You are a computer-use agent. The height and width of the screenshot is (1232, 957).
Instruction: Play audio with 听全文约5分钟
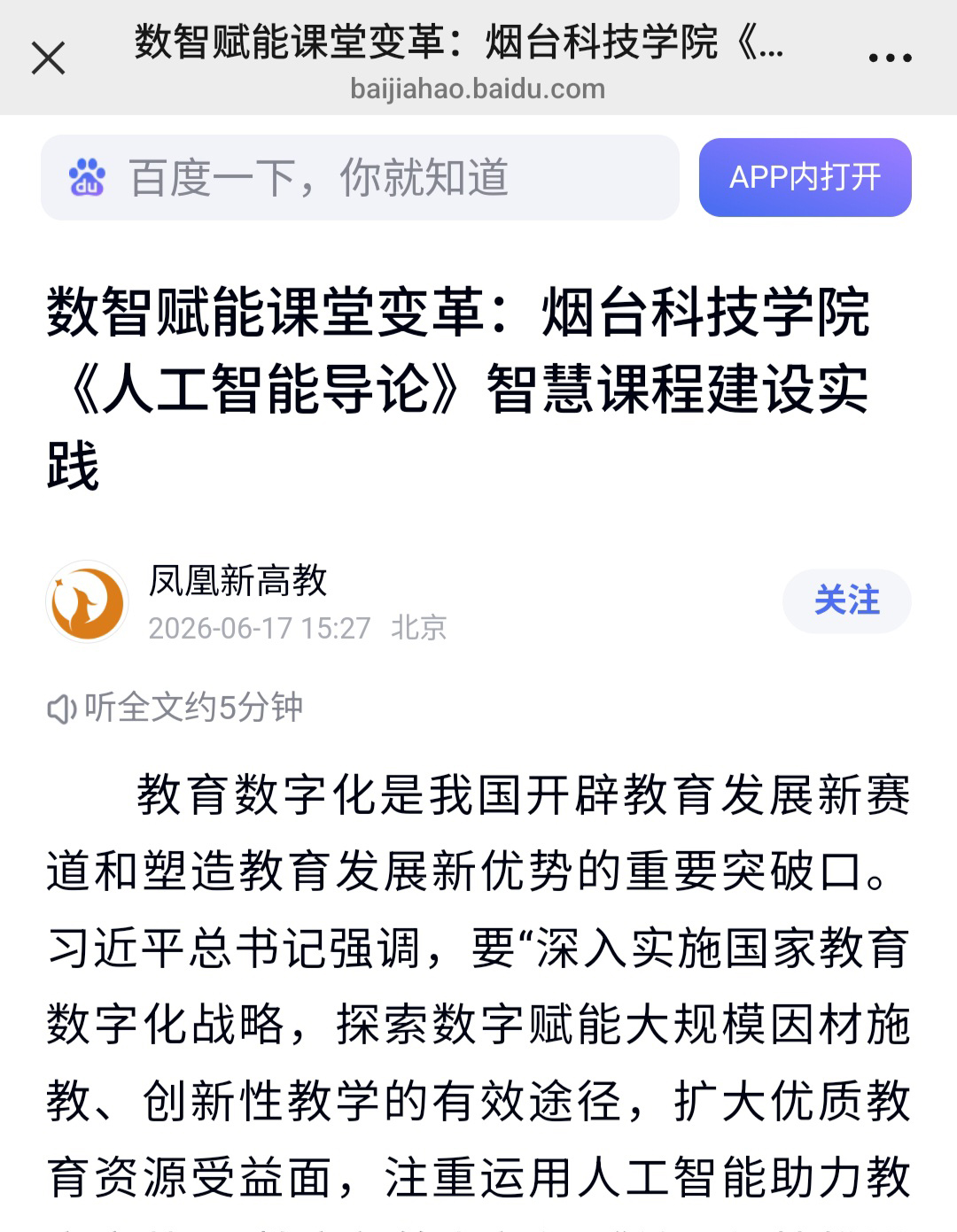(175, 708)
